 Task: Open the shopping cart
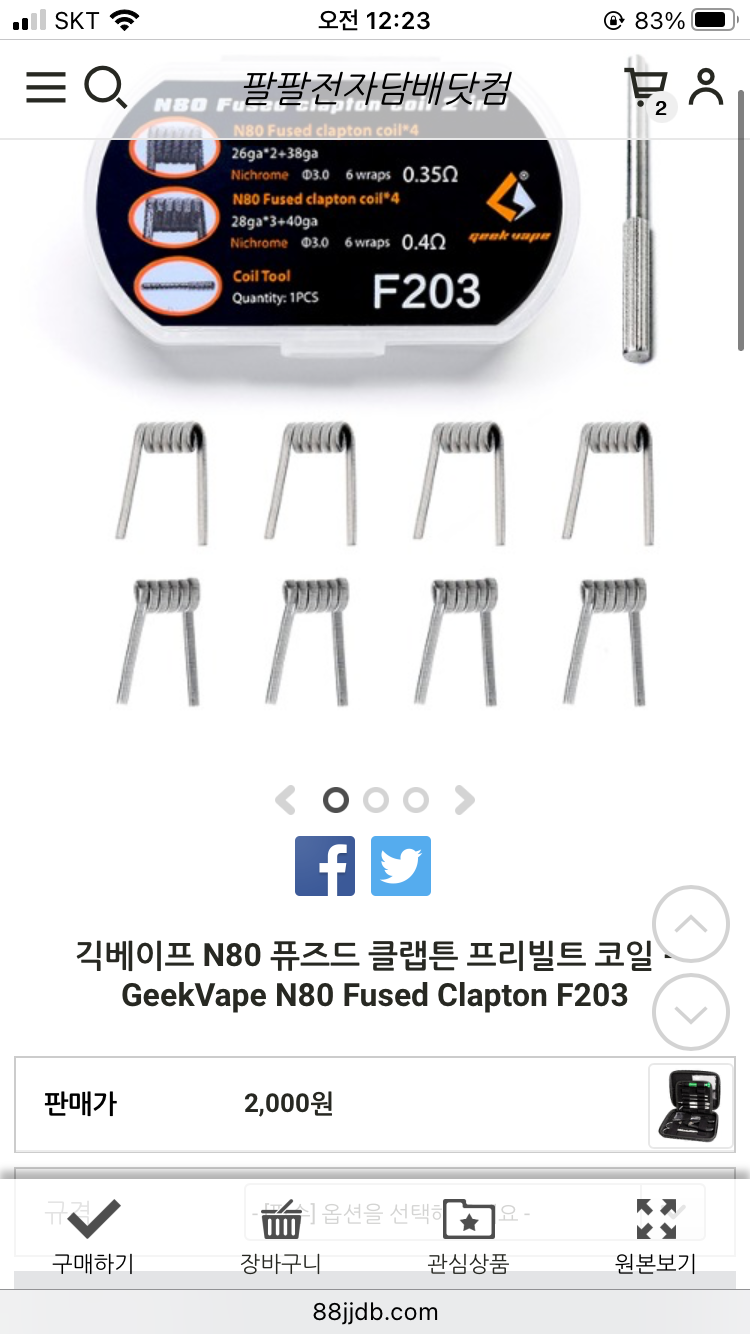647,90
